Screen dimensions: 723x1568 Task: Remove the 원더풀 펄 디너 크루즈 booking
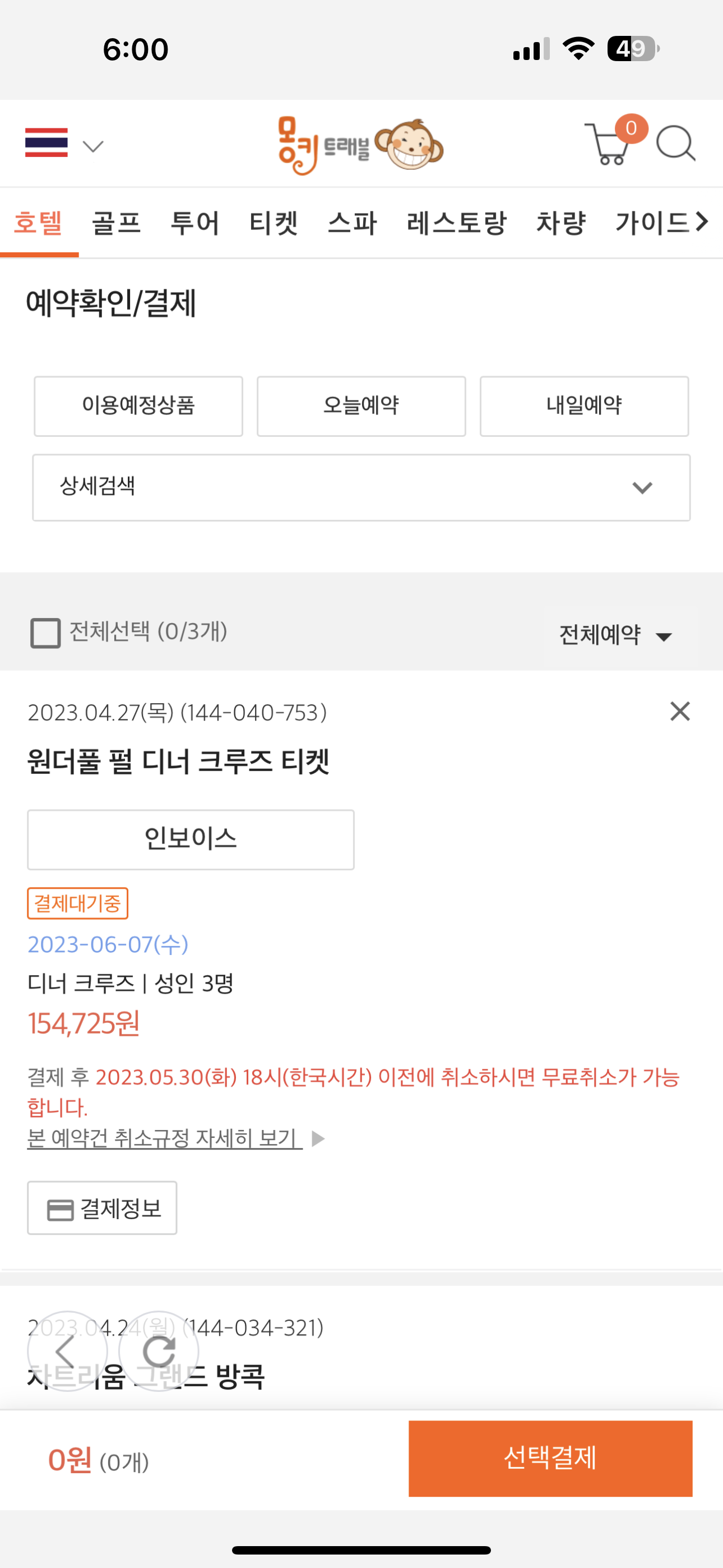tap(680, 711)
